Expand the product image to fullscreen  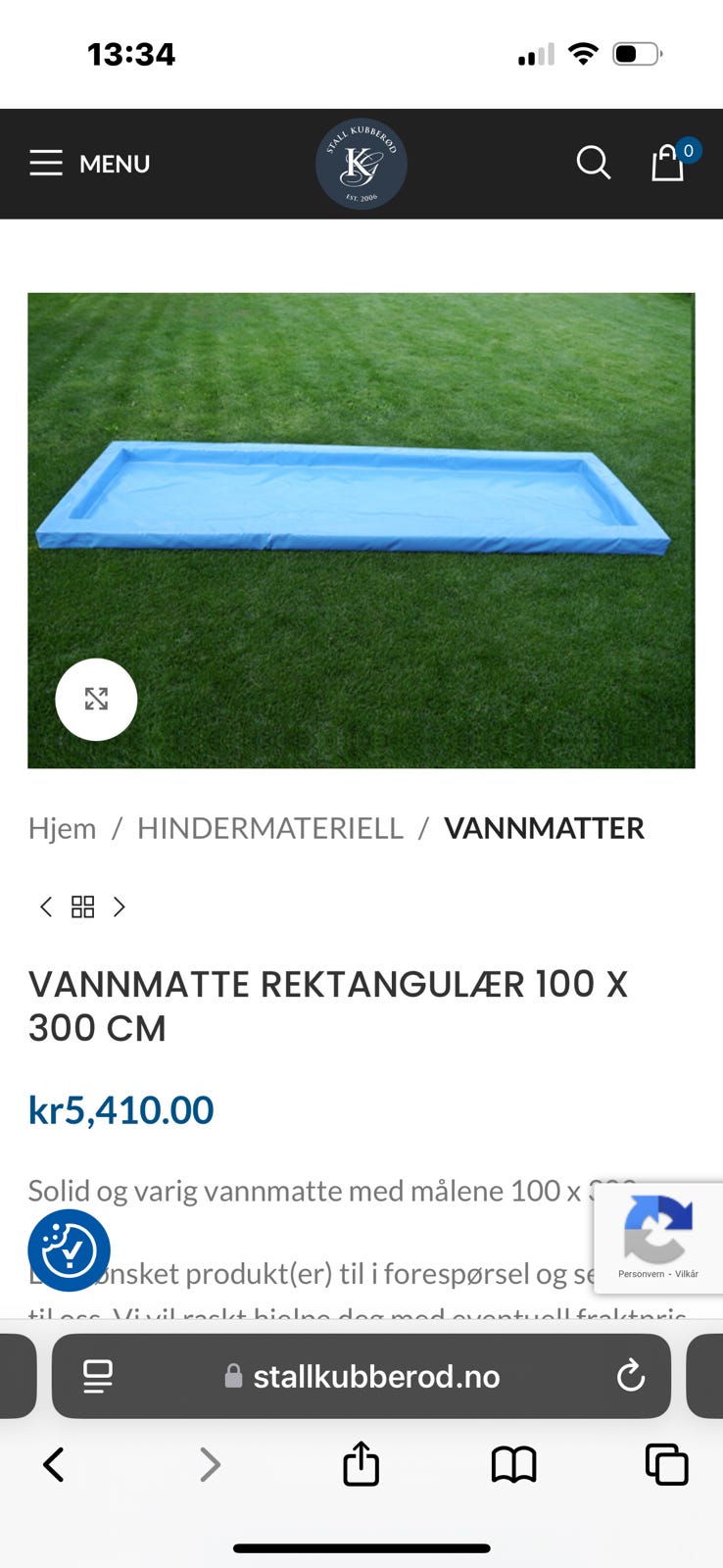pos(96,700)
